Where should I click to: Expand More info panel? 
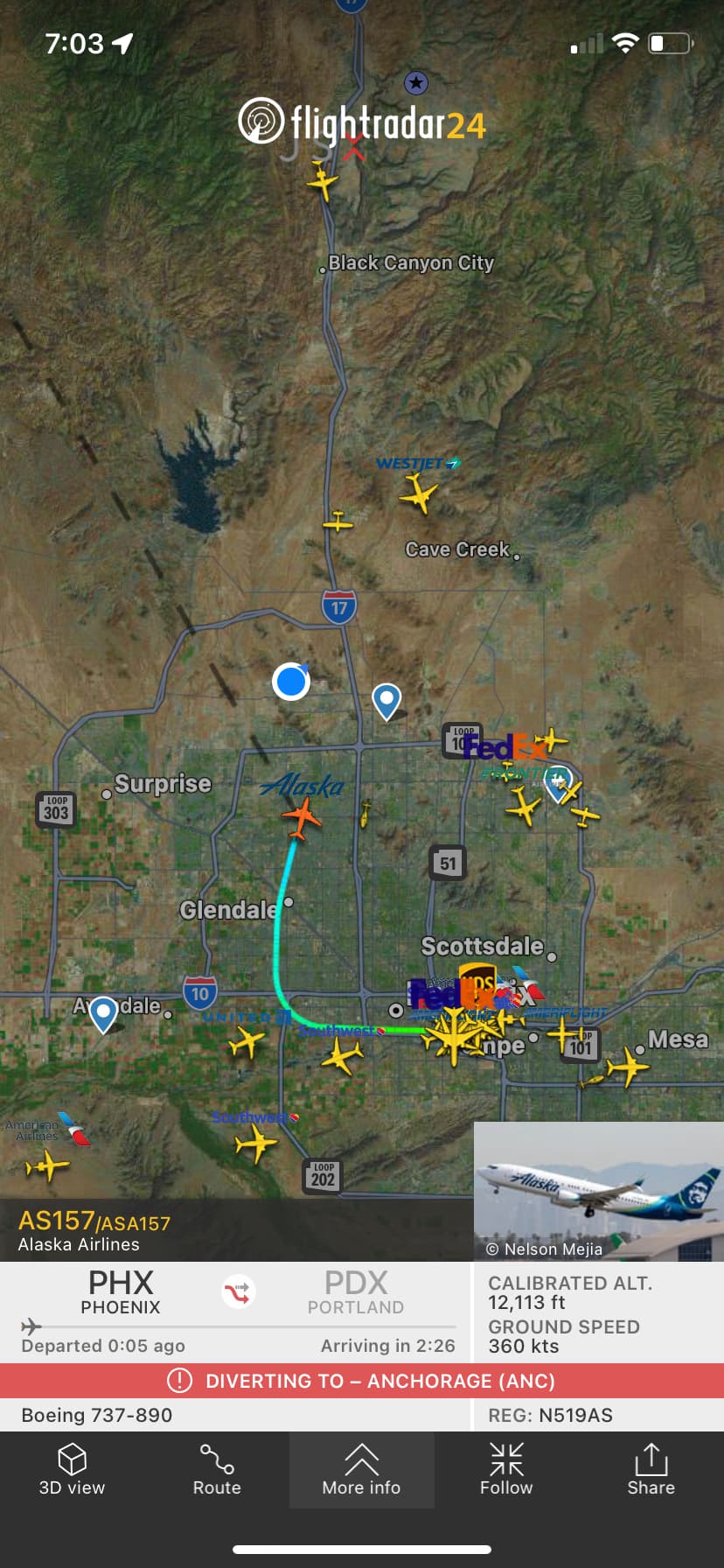pyautogui.click(x=361, y=1470)
